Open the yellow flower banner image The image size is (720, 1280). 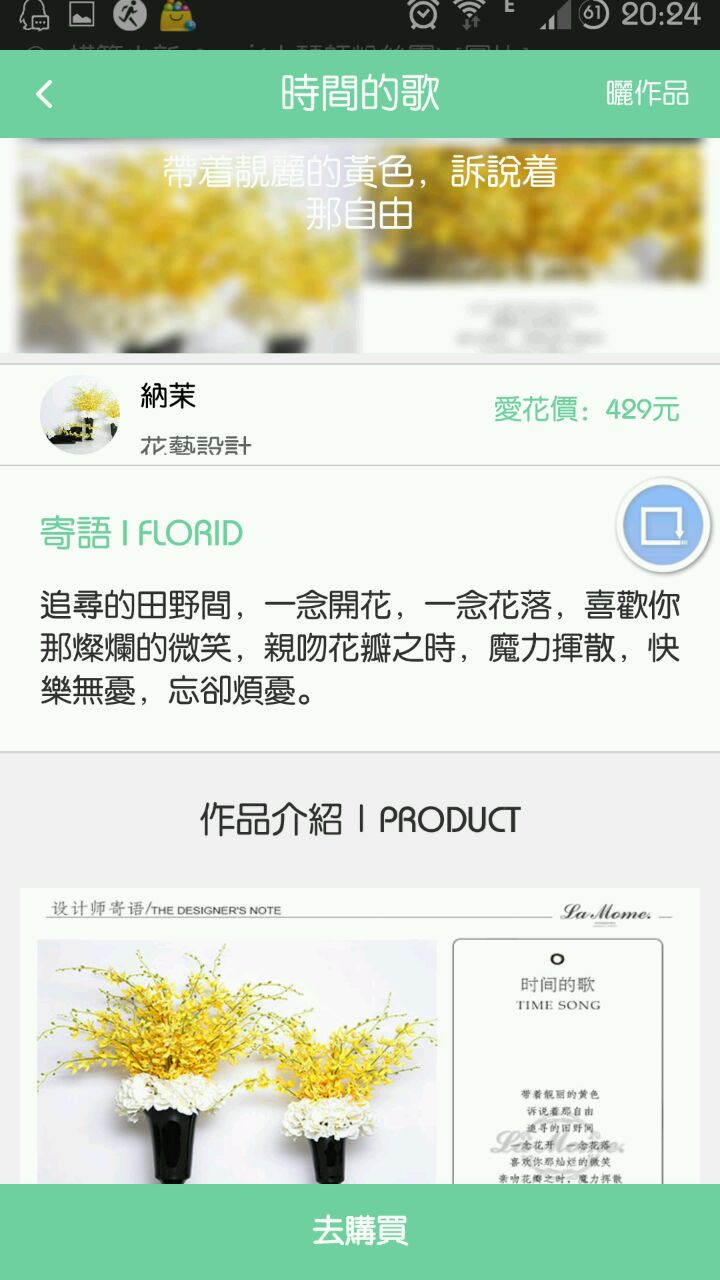360,245
